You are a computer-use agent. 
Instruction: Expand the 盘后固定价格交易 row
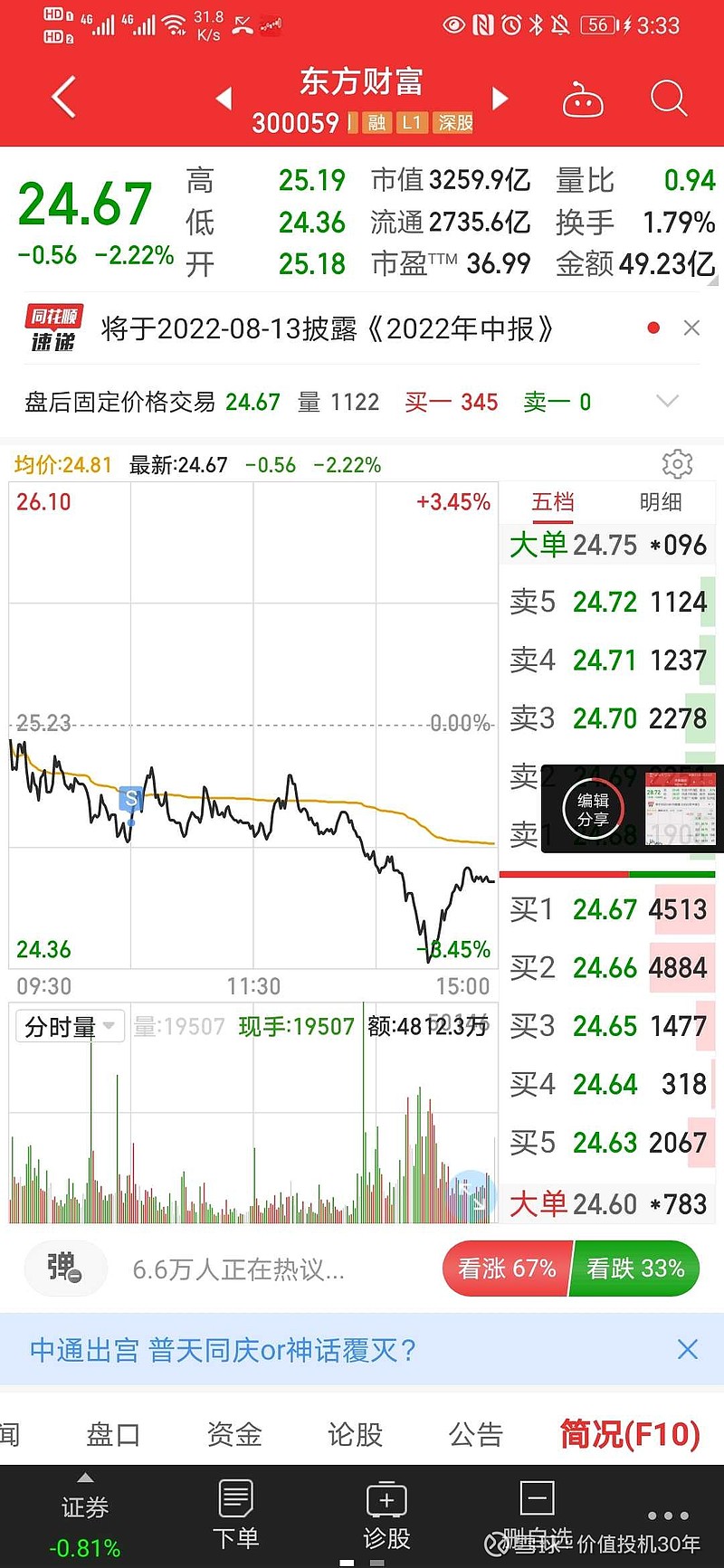click(x=667, y=401)
